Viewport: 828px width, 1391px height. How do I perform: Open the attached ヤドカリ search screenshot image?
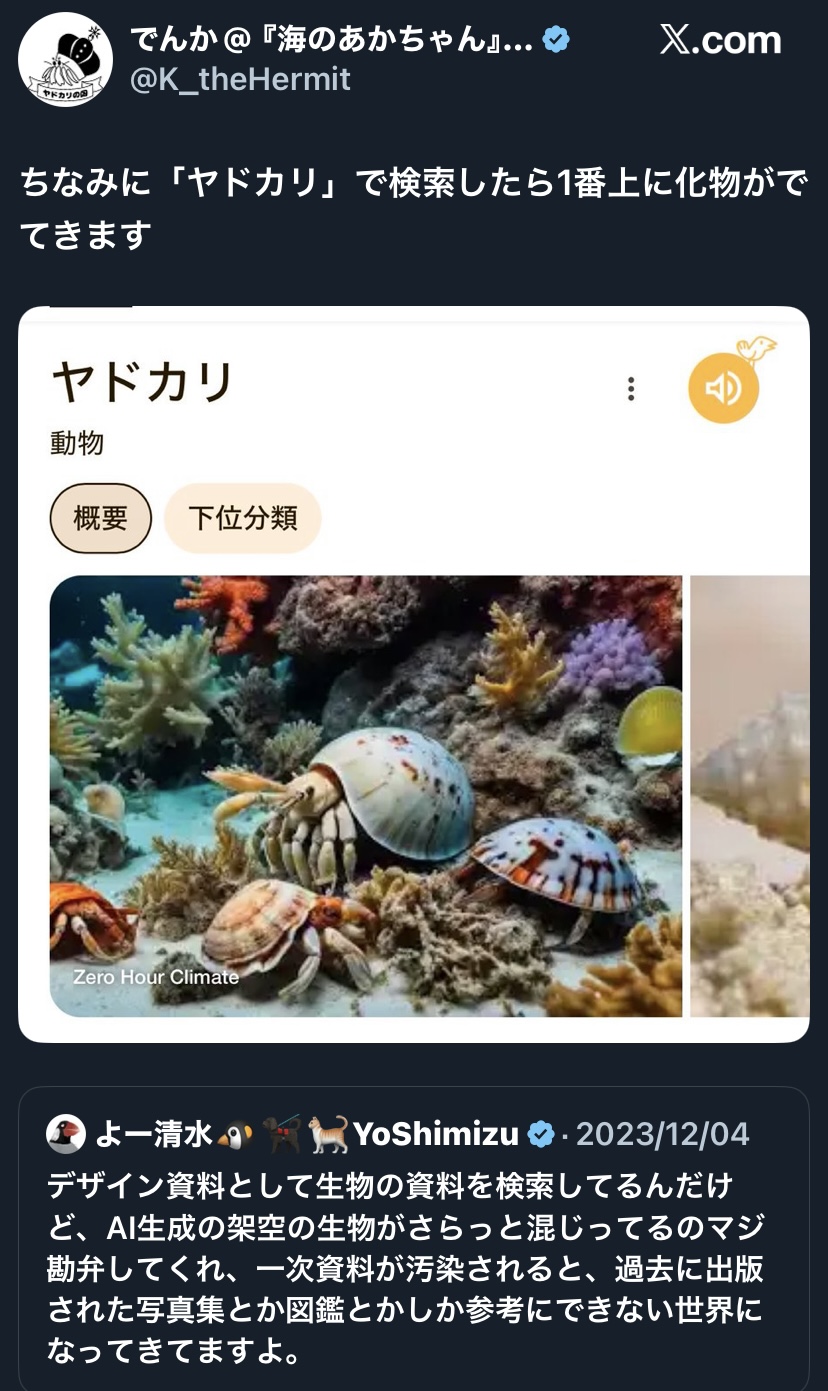[413, 675]
